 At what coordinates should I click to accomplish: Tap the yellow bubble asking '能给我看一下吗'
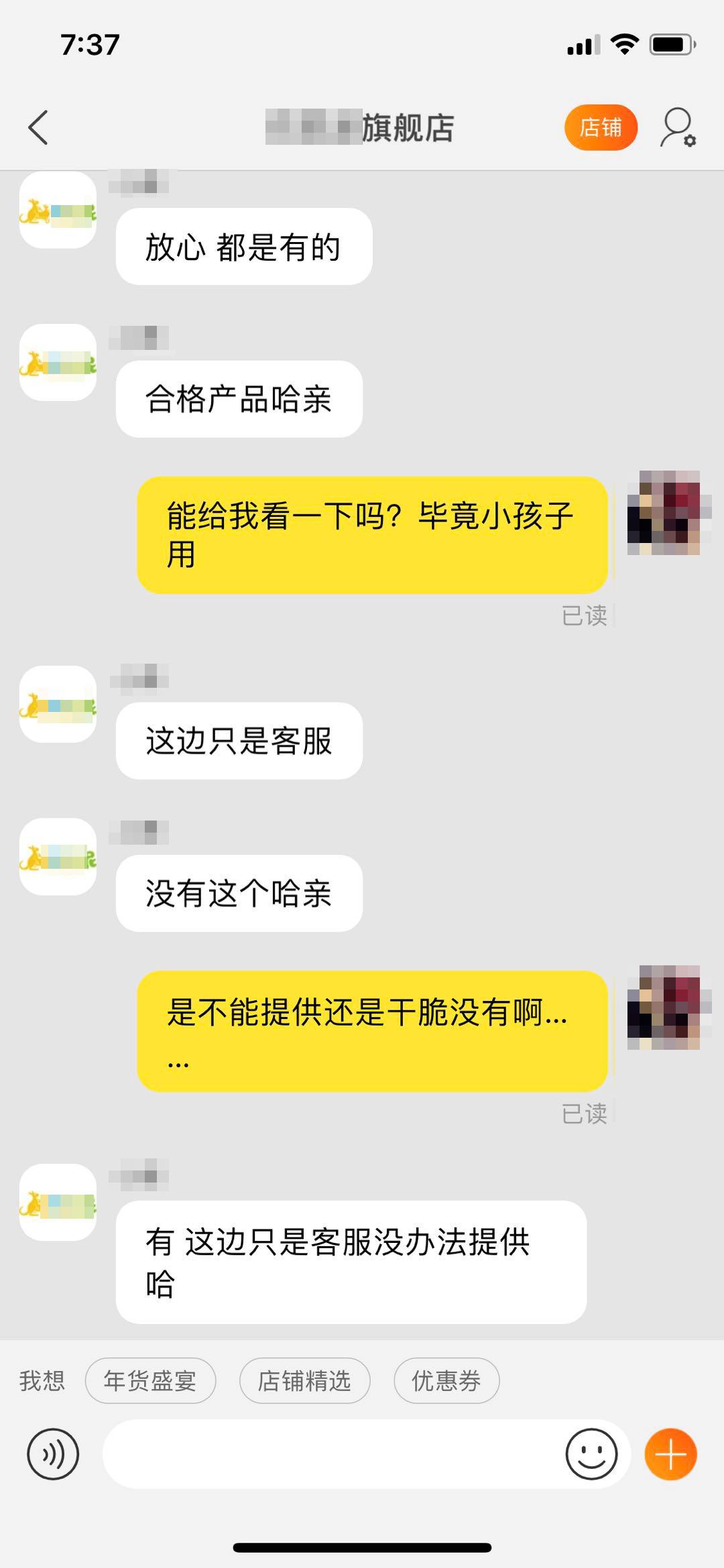click(373, 534)
